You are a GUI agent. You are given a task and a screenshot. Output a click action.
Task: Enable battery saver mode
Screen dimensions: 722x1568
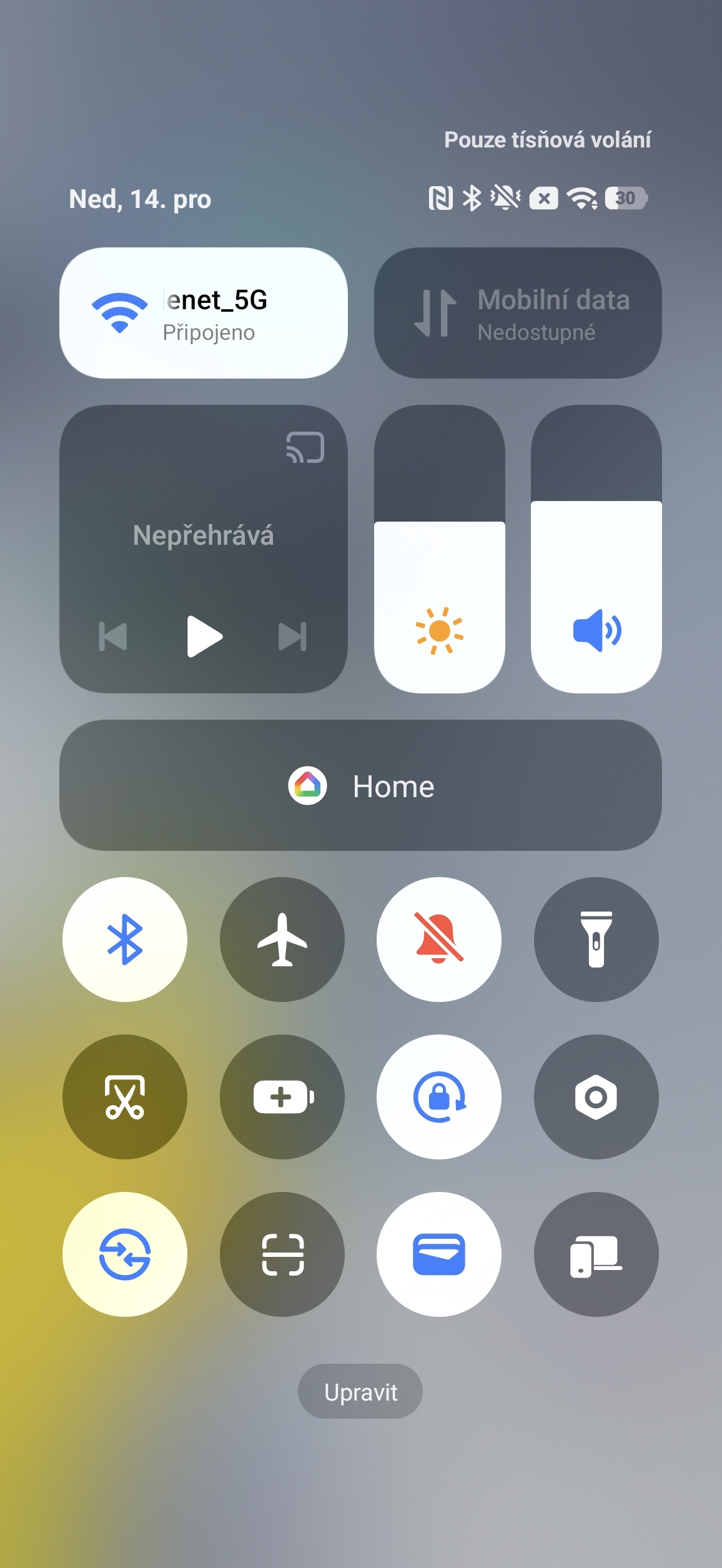point(282,1096)
